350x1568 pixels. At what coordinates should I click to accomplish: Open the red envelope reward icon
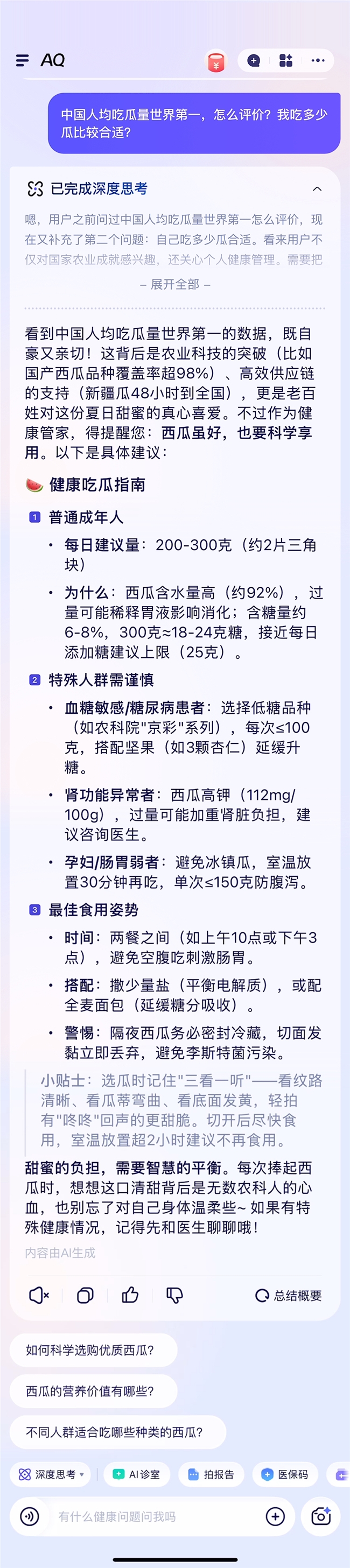click(216, 61)
